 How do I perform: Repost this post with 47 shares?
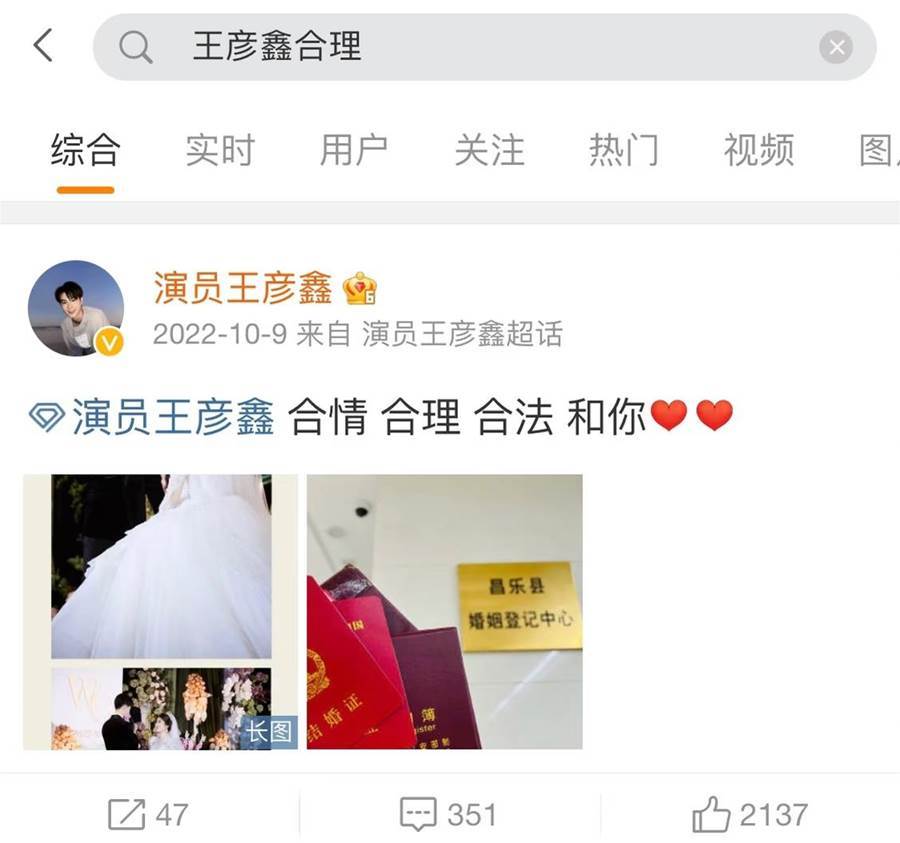148,814
